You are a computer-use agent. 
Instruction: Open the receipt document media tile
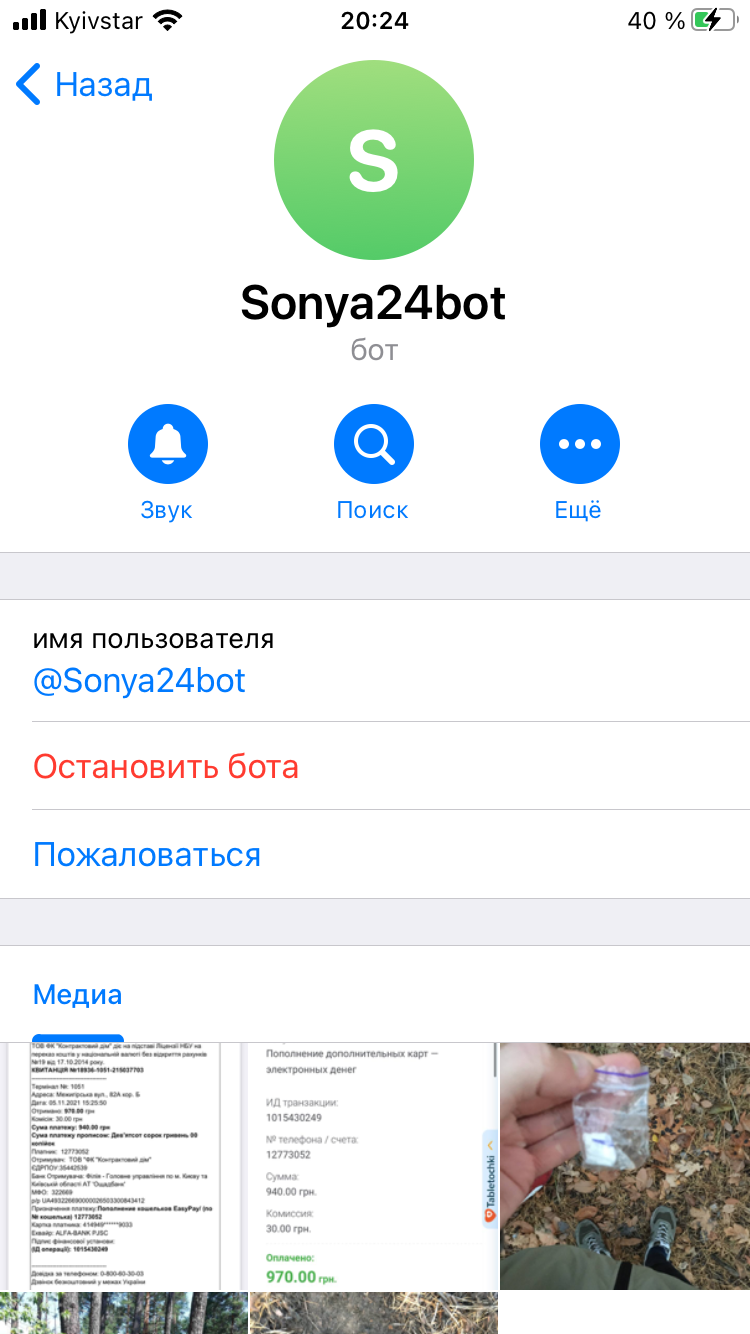coord(124,1166)
